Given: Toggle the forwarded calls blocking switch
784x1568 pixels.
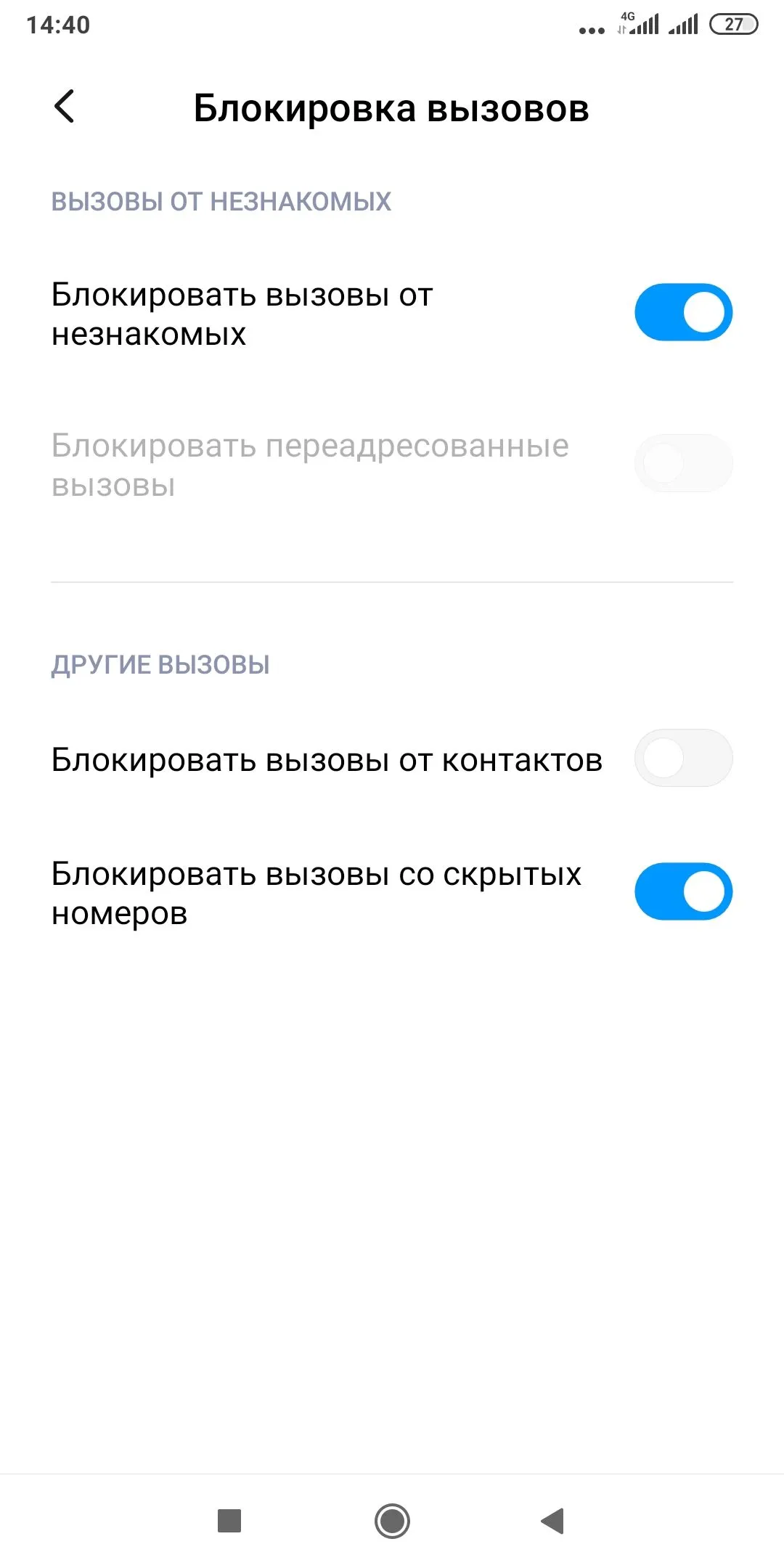Looking at the screenshot, I should pyautogui.click(x=682, y=462).
